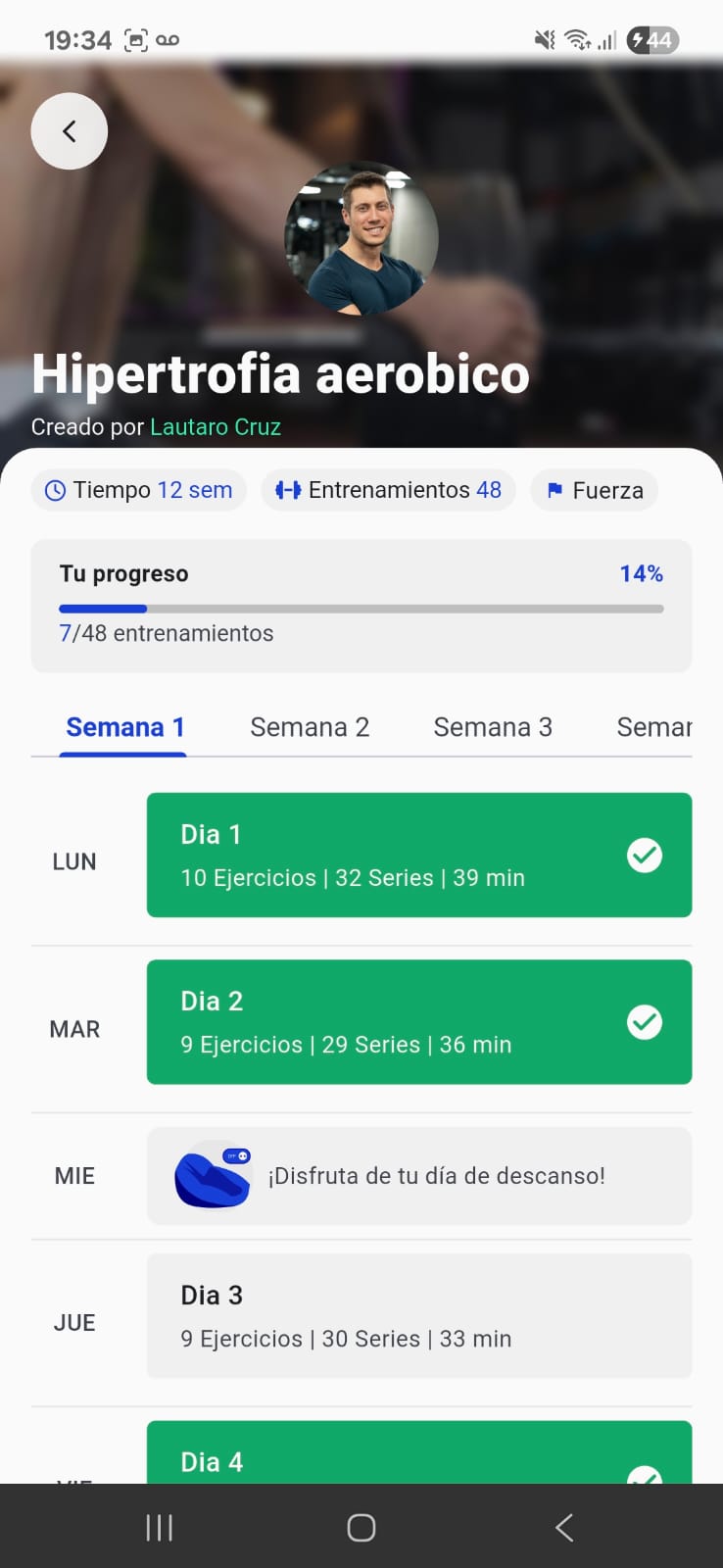Open the Tiempo 12 sem details
The image size is (723, 1568).
pyautogui.click(x=137, y=490)
